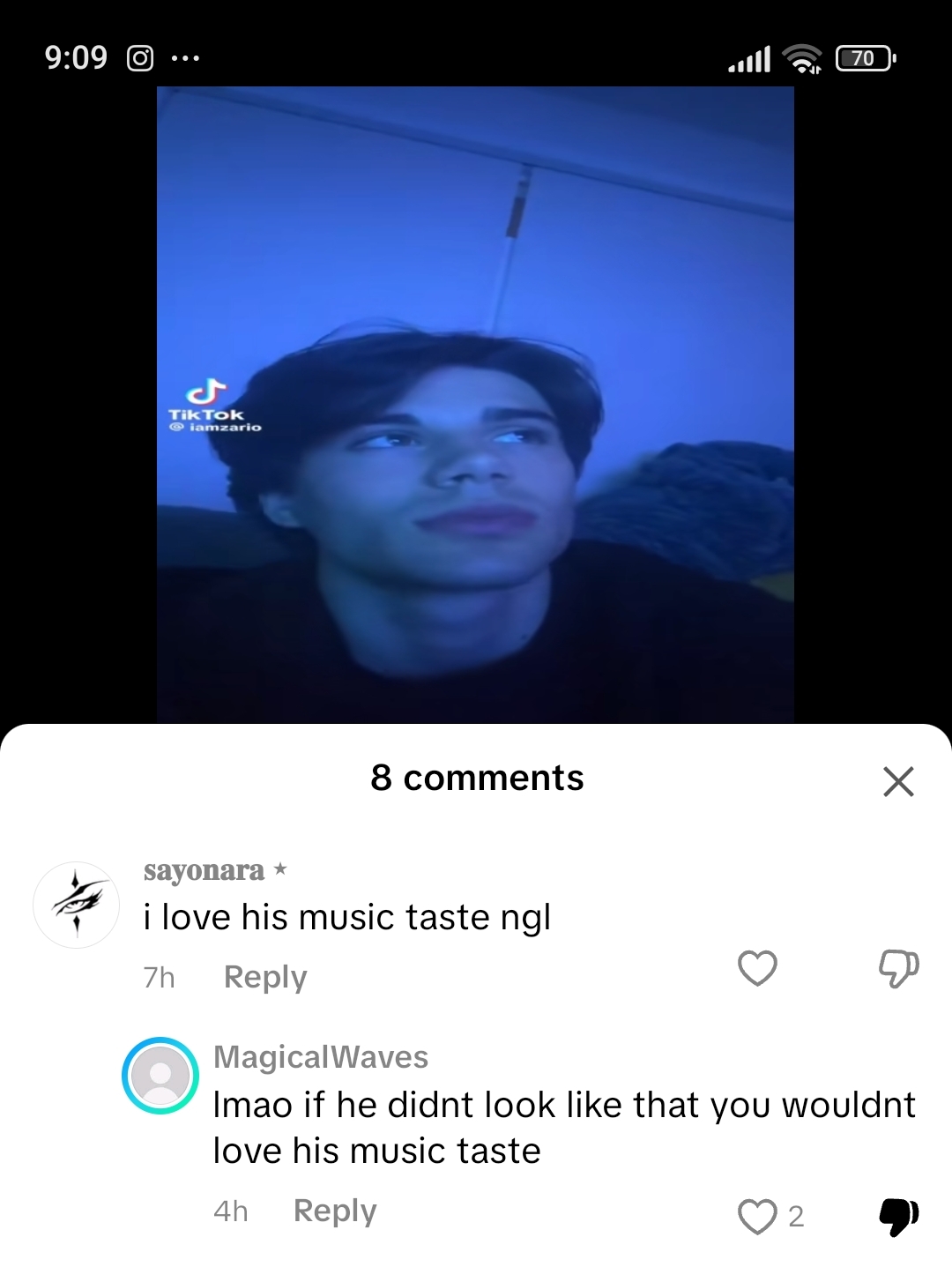Open the sayonara username

[205, 870]
